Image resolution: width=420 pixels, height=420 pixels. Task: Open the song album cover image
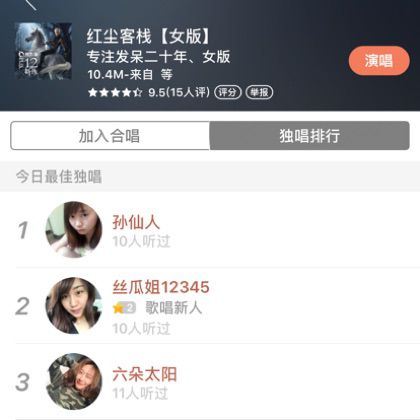[x=43, y=51]
